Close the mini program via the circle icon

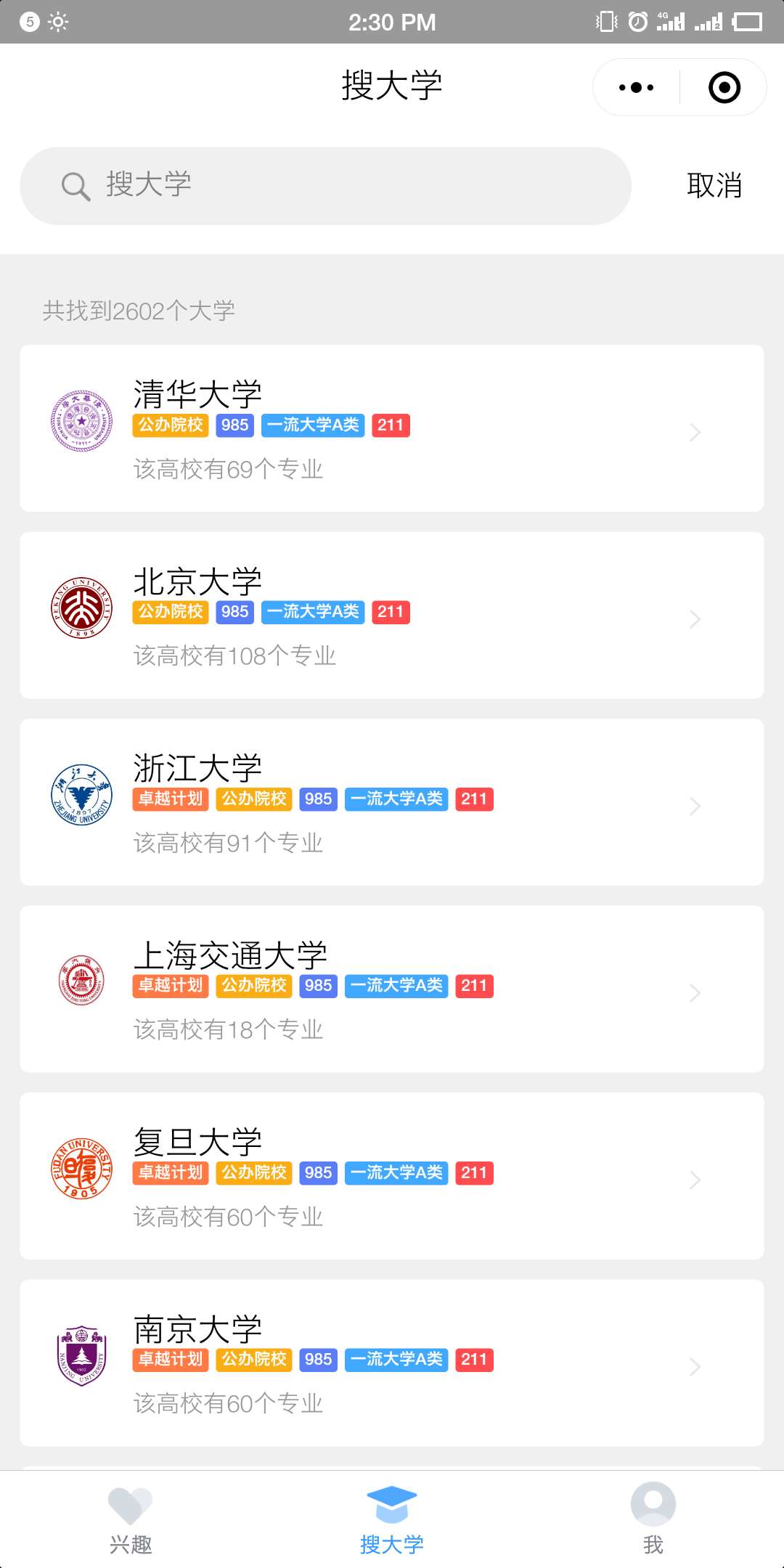[x=724, y=88]
